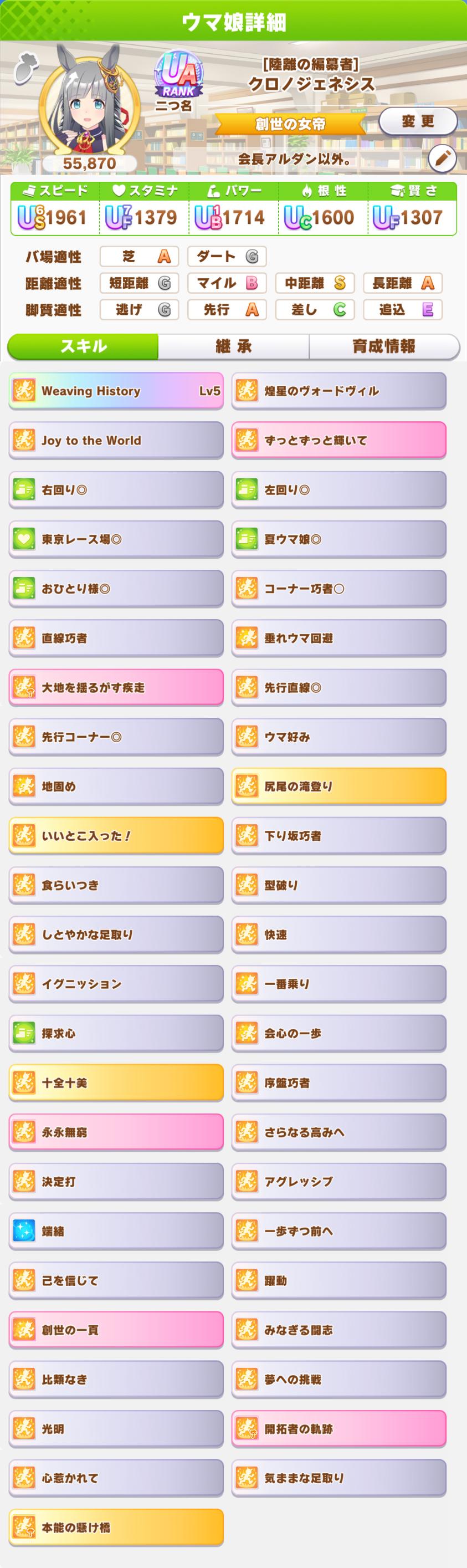Open the ずっとずっと輝いて skill

click(x=338, y=440)
